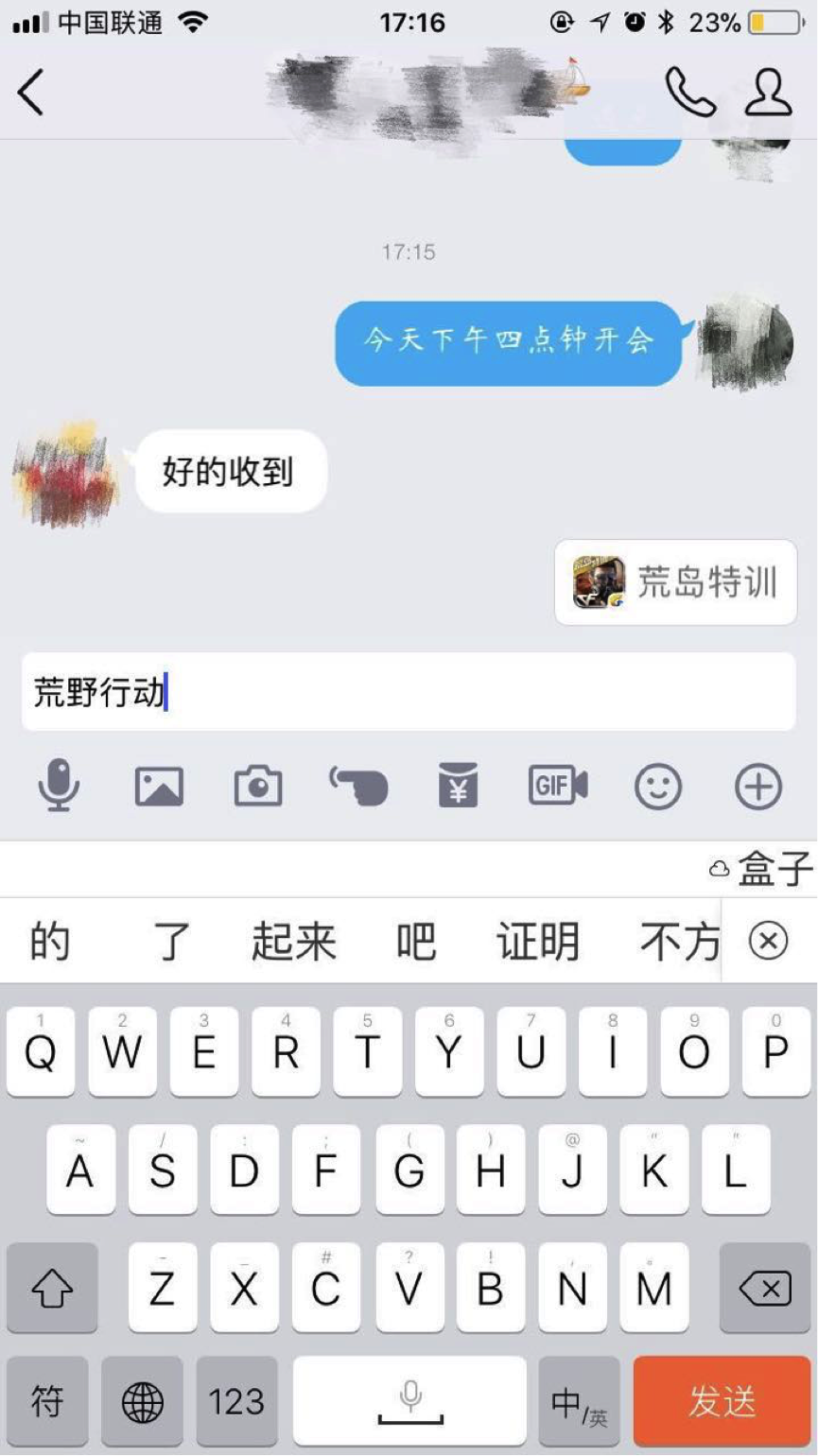Switch to the 123 number keyboard
This screenshot has height=1456, width=818.
[236, 1401]
